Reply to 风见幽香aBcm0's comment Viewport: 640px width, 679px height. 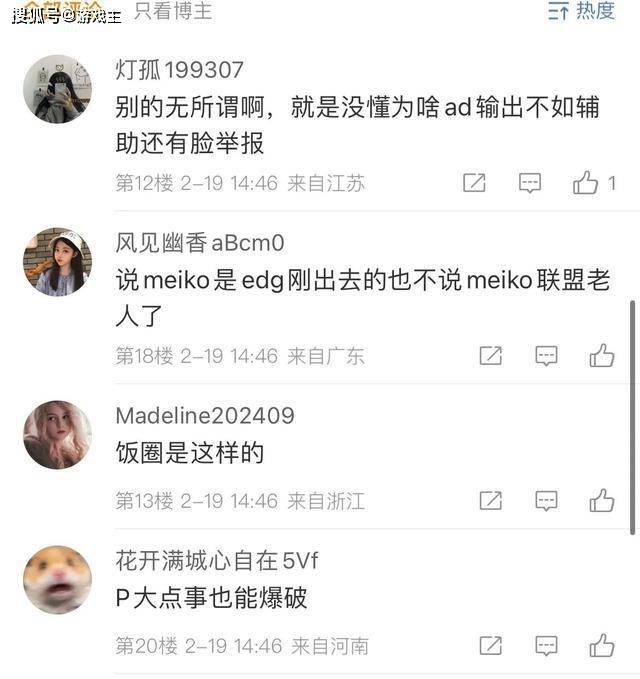coord(546,355)
